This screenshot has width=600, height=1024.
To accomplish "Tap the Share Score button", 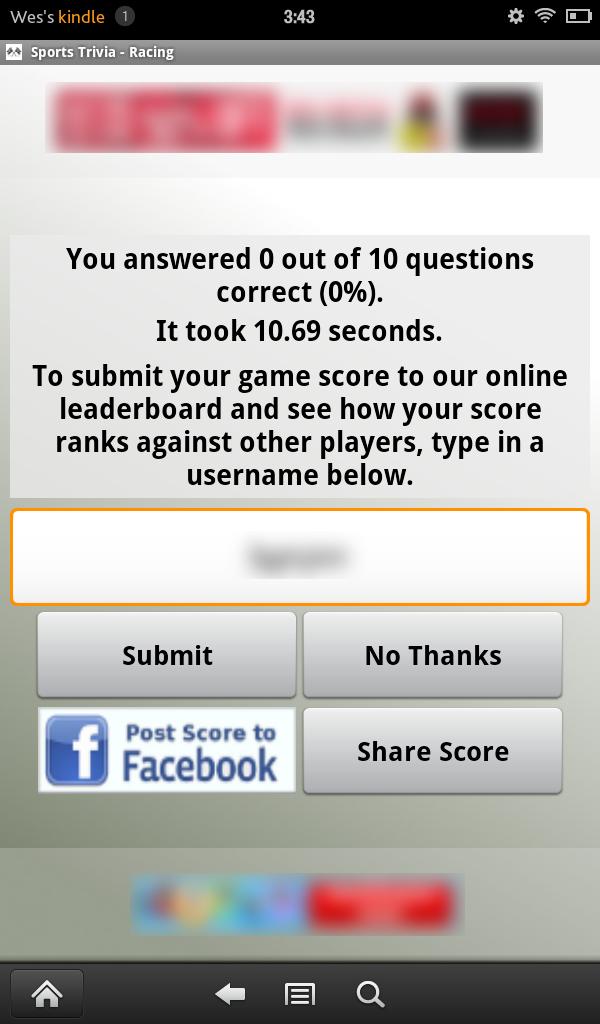I will [x=432, y=751].
